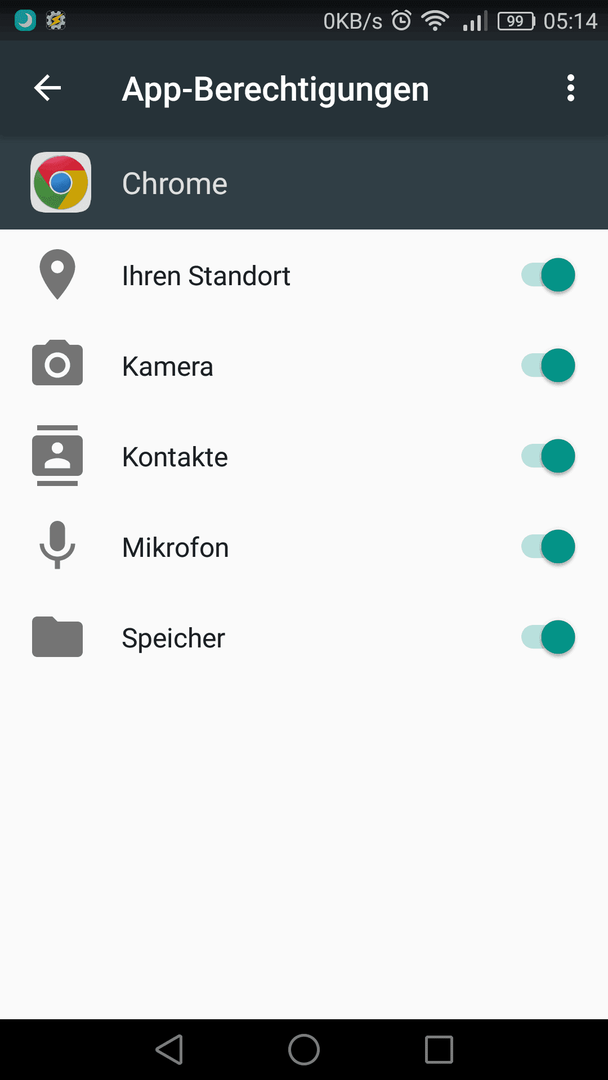The width and height of the screenshot is (608, 1080).
Task: Revoke the Speicher permission toggle
Action: point(548,638)
